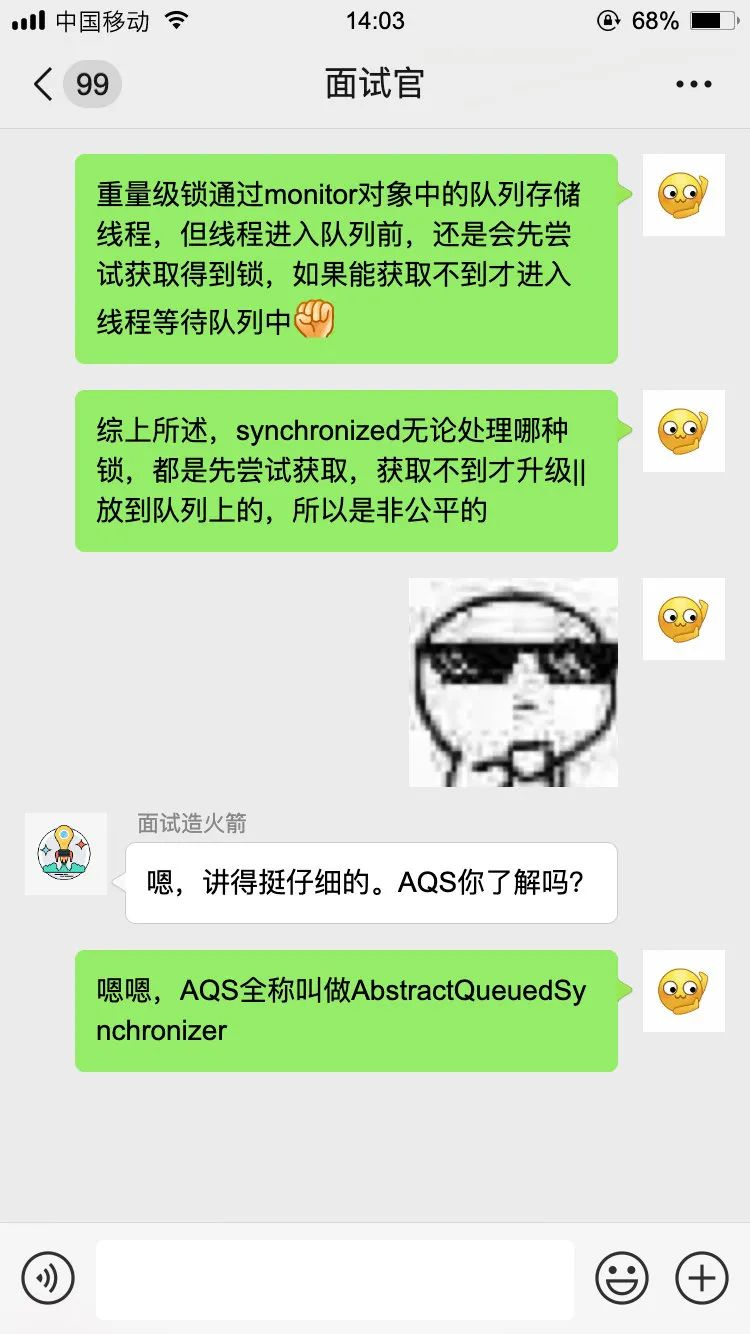Open my avatar beside the AbstractQueuedSynchronizer message

pos(683,991)
